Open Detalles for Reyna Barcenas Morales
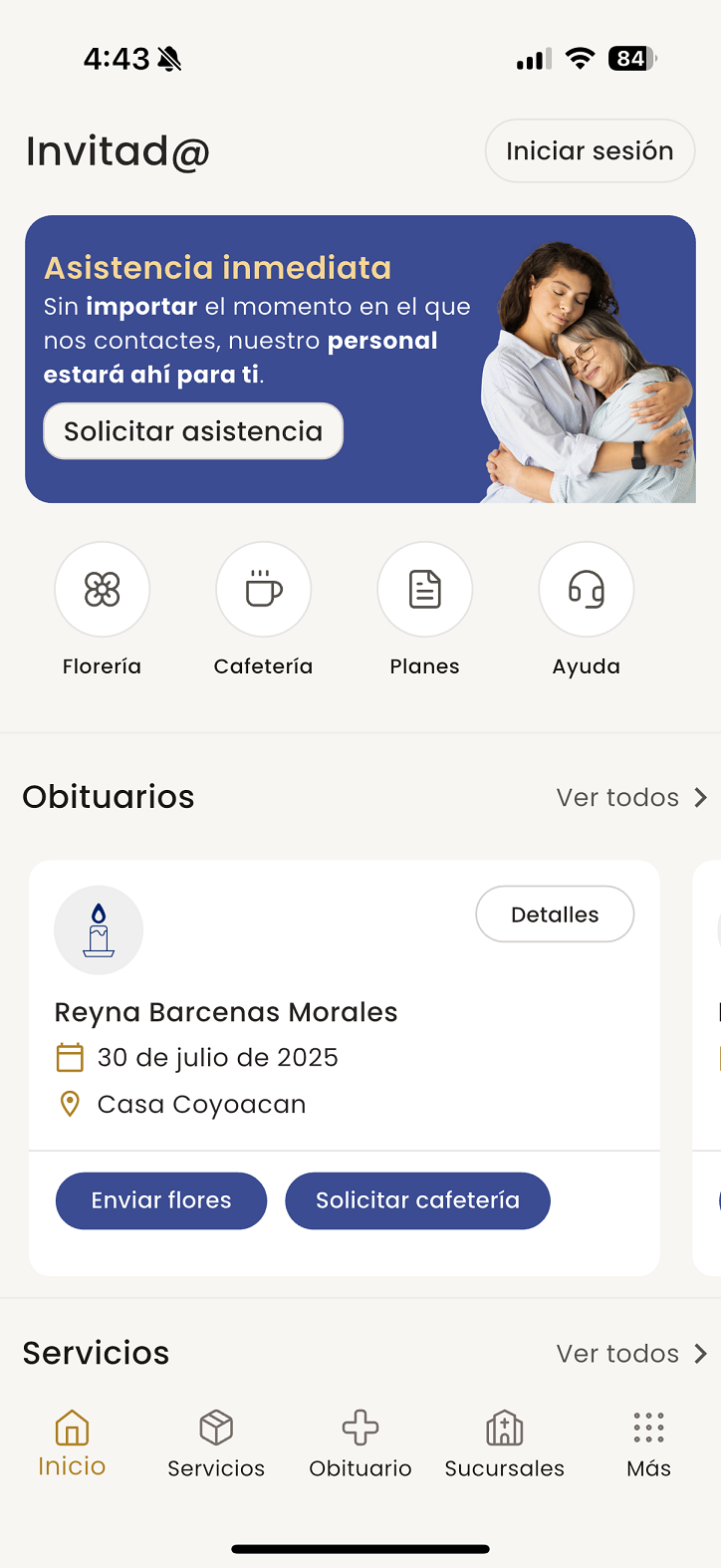Screen dimensions: 721x1568 (555, 915)
